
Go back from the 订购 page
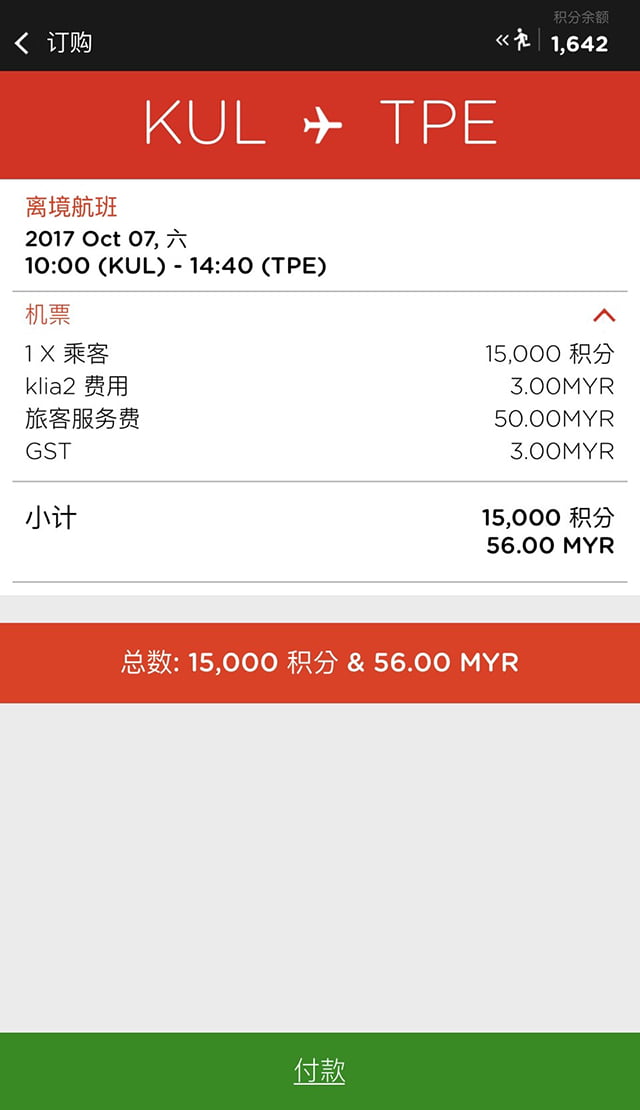(22, 43)
